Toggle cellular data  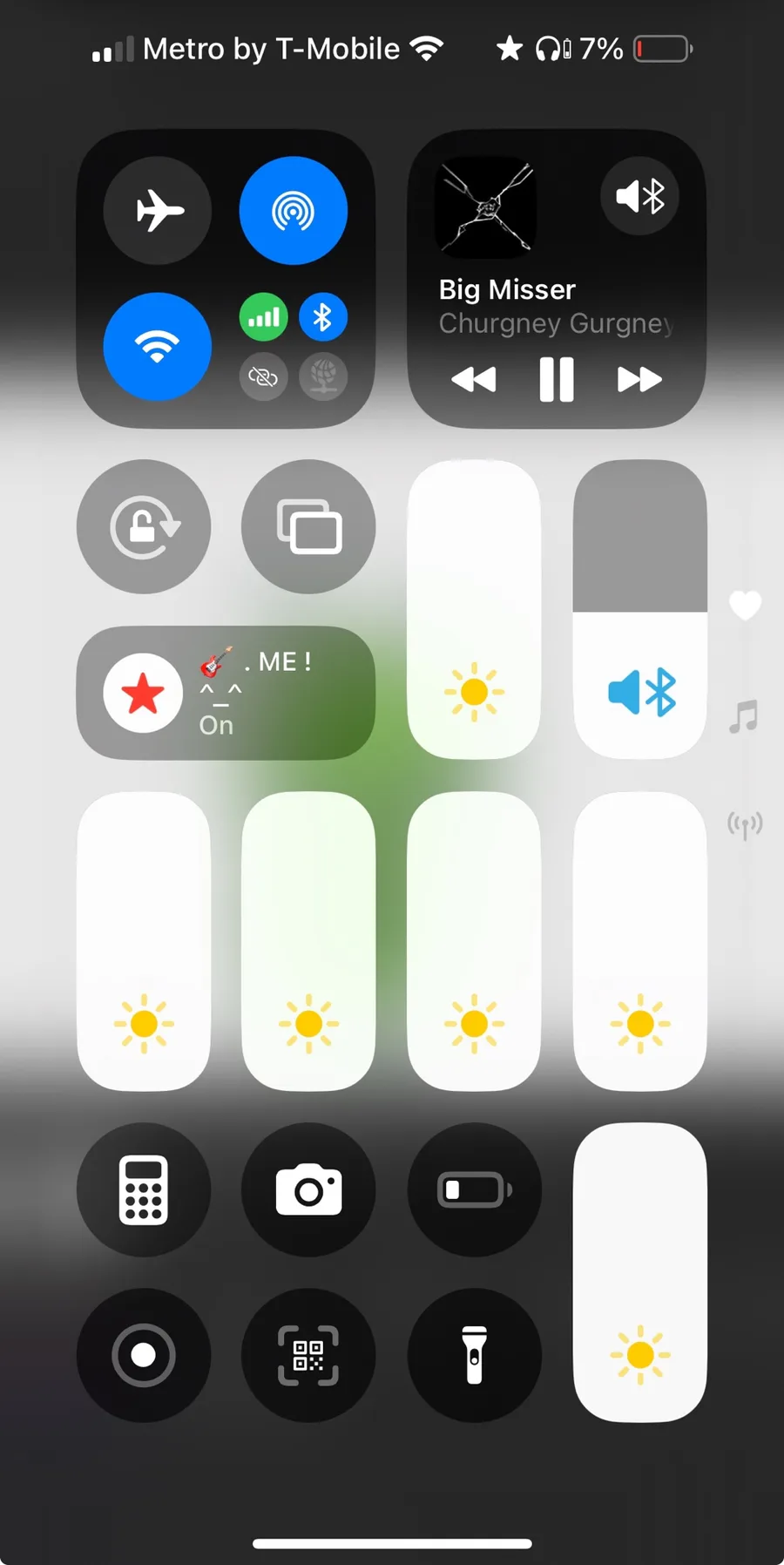(264, 317)
